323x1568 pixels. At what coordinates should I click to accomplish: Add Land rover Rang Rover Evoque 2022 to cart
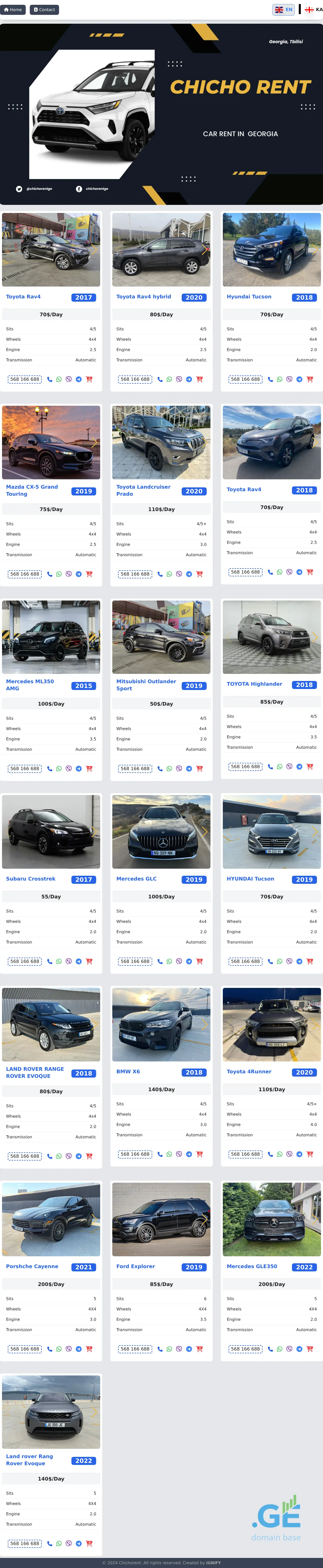point(89,1544)
